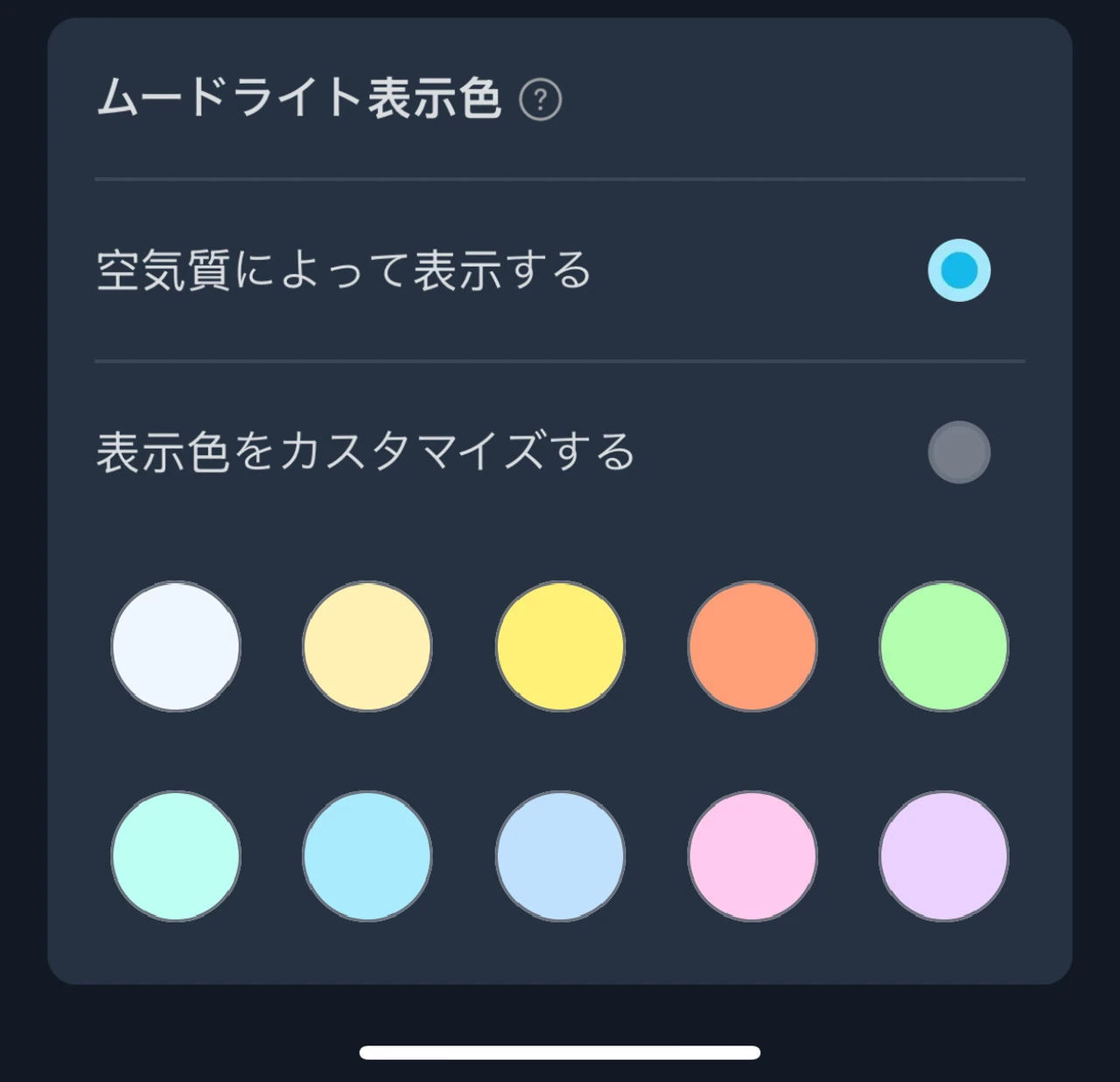Choose 表示色をカスタマイズする radio button

click(x=959, y=452)
